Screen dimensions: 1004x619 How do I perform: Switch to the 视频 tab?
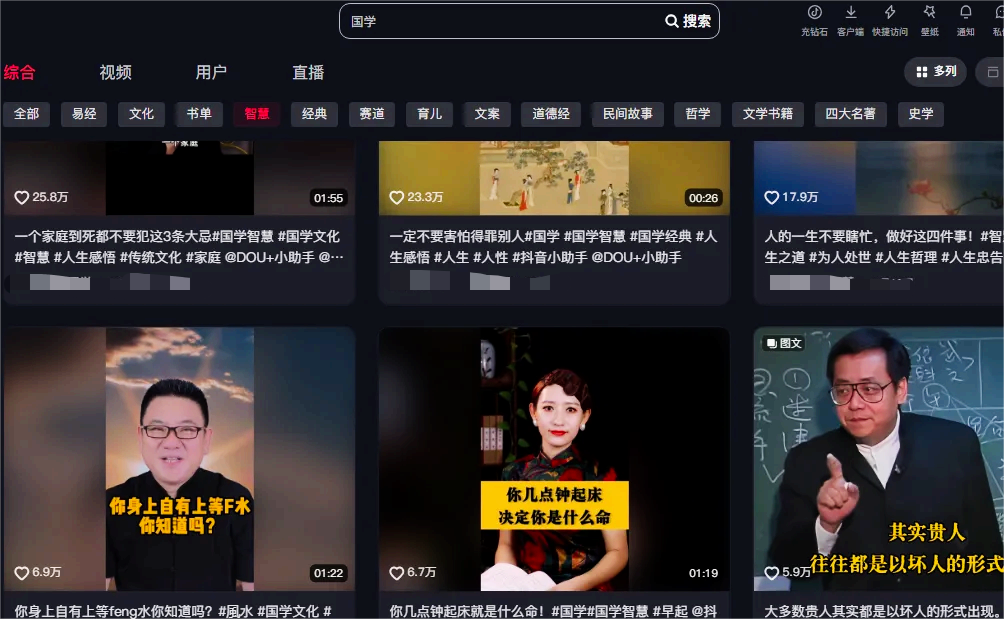click(115, 72)
